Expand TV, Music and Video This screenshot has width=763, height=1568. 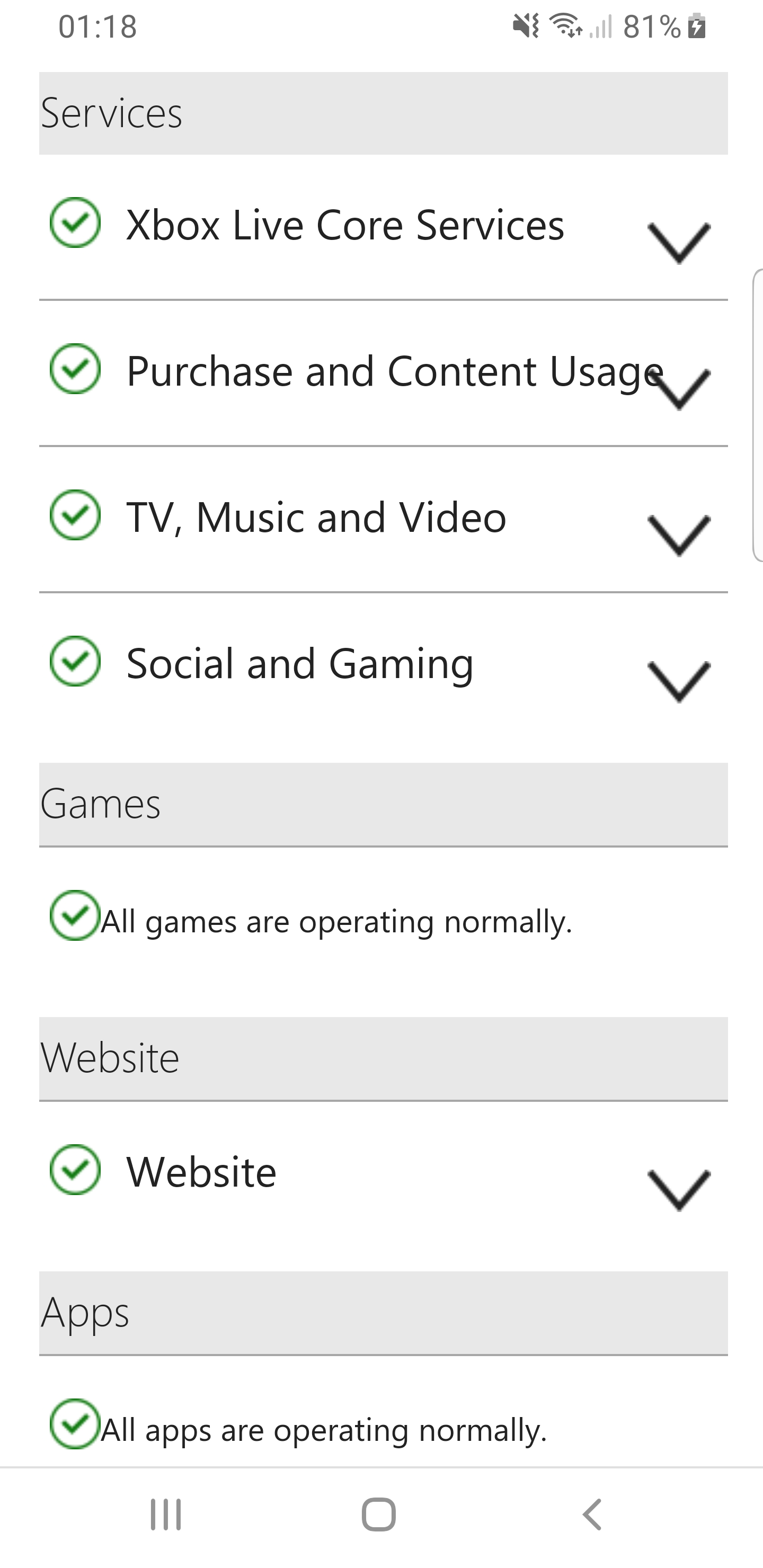679,535
